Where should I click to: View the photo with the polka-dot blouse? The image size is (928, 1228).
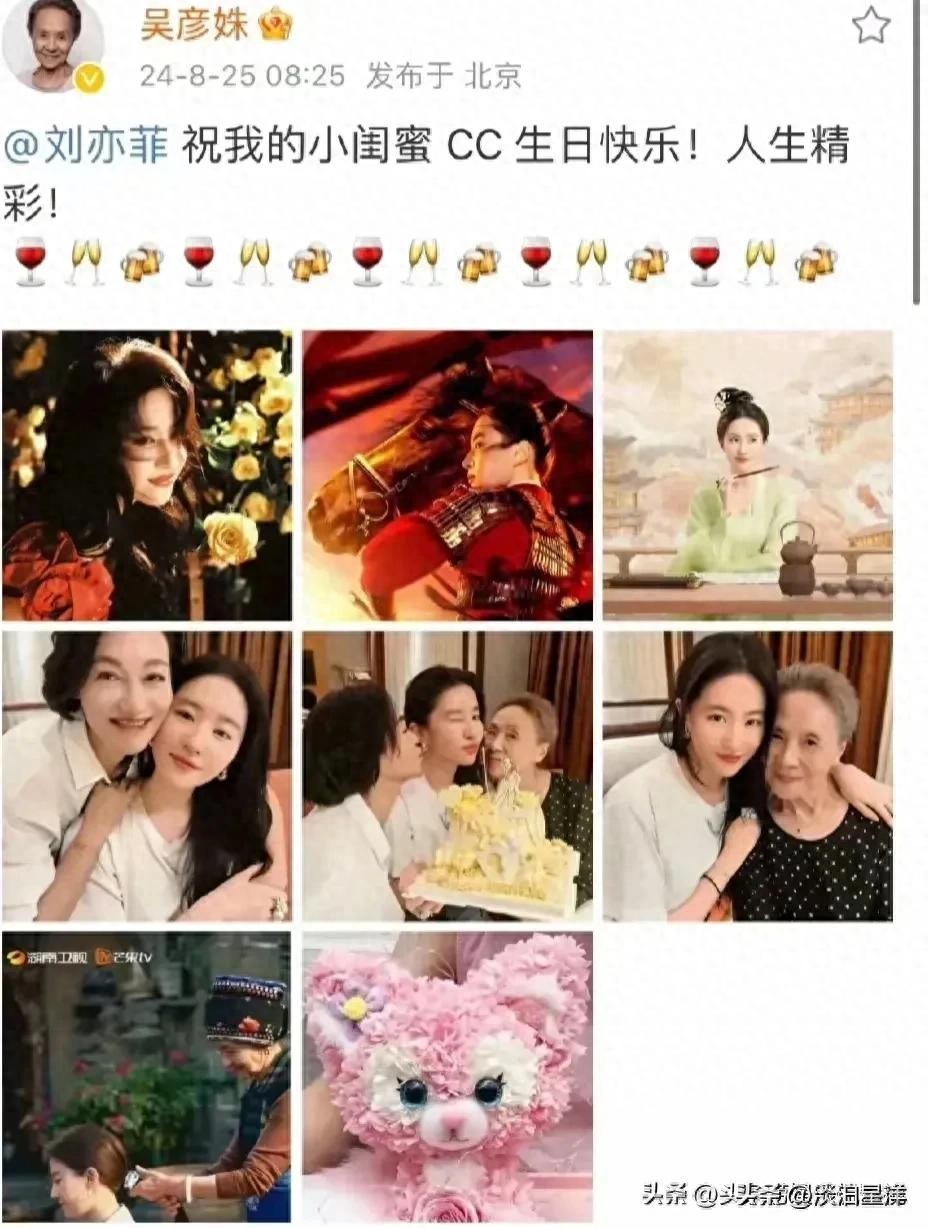click(747, 775)
